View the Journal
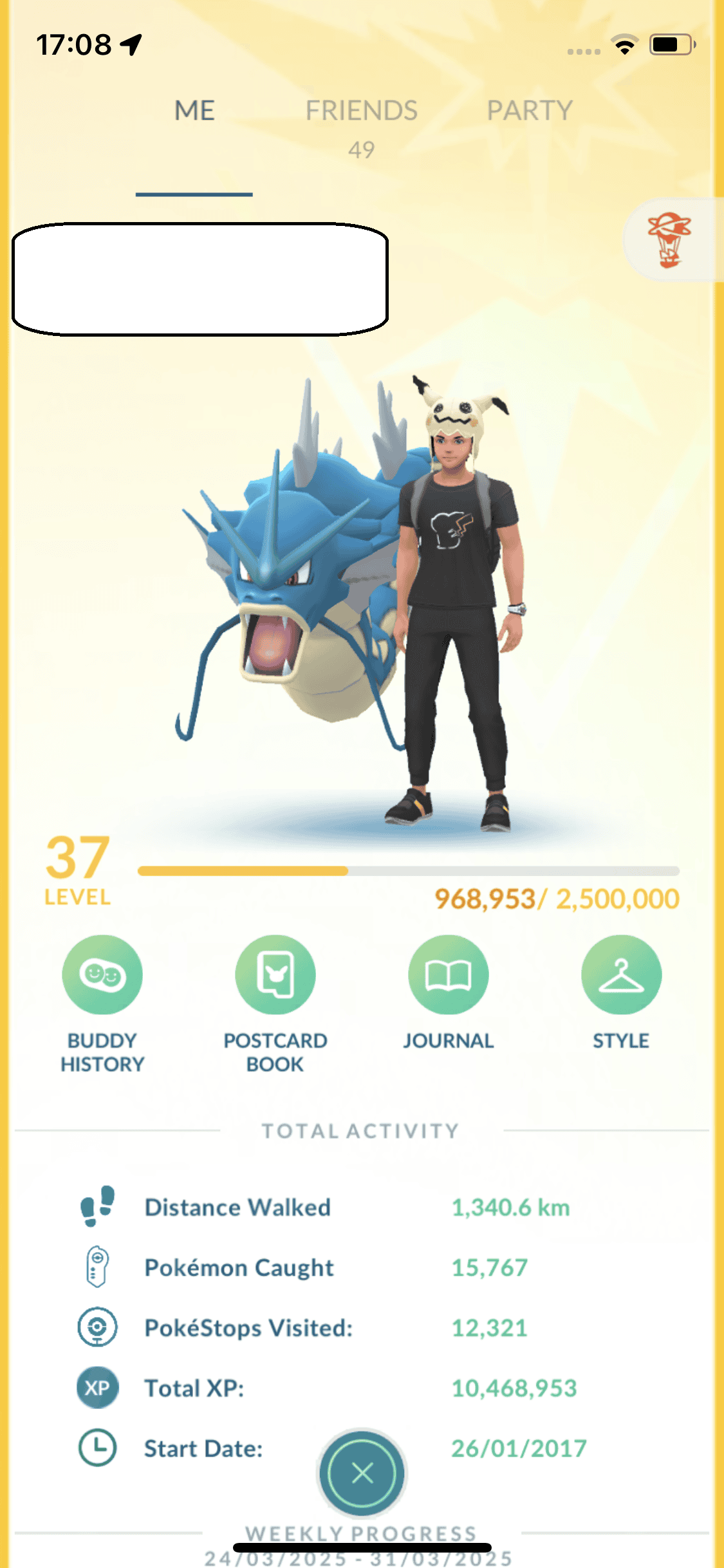The width and height of the screenshot is (724, 1568). coord(448,975)
